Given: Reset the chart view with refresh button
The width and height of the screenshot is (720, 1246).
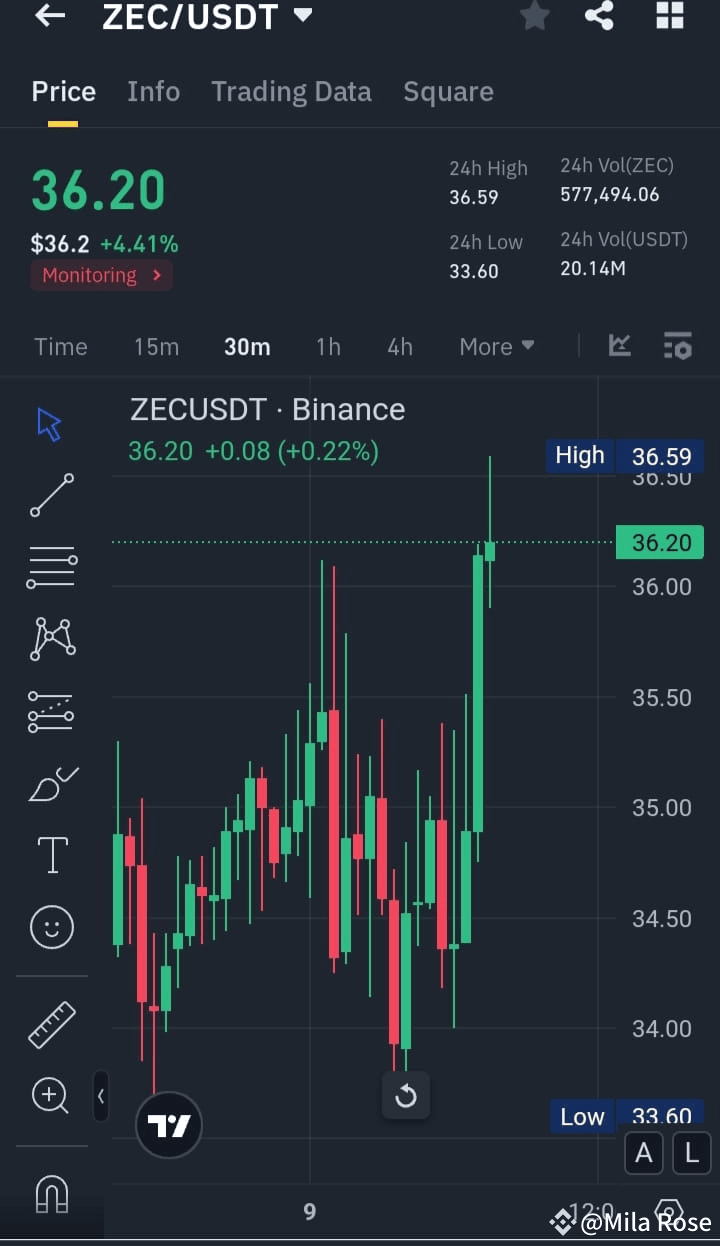Looking at the screenshot, I should [406, 1096].
